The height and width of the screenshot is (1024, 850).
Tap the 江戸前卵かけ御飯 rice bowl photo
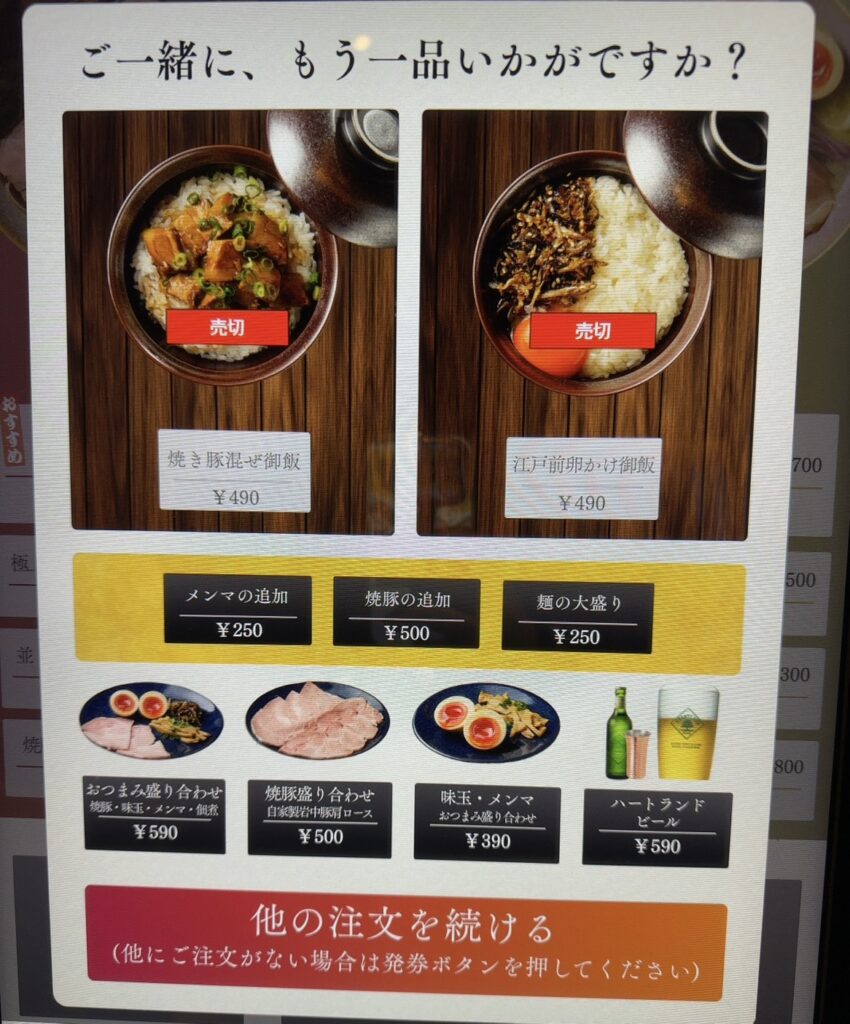[x=590, y=250]
